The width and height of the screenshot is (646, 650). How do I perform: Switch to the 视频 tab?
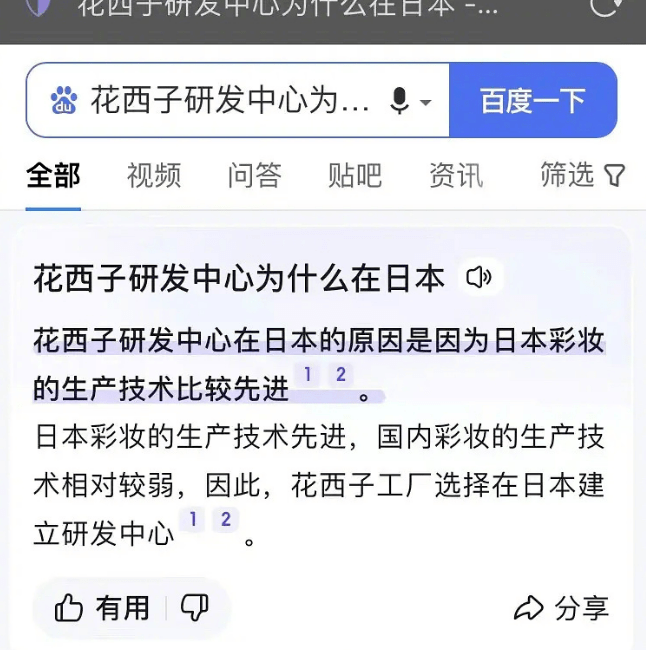(x=154, y=176)
